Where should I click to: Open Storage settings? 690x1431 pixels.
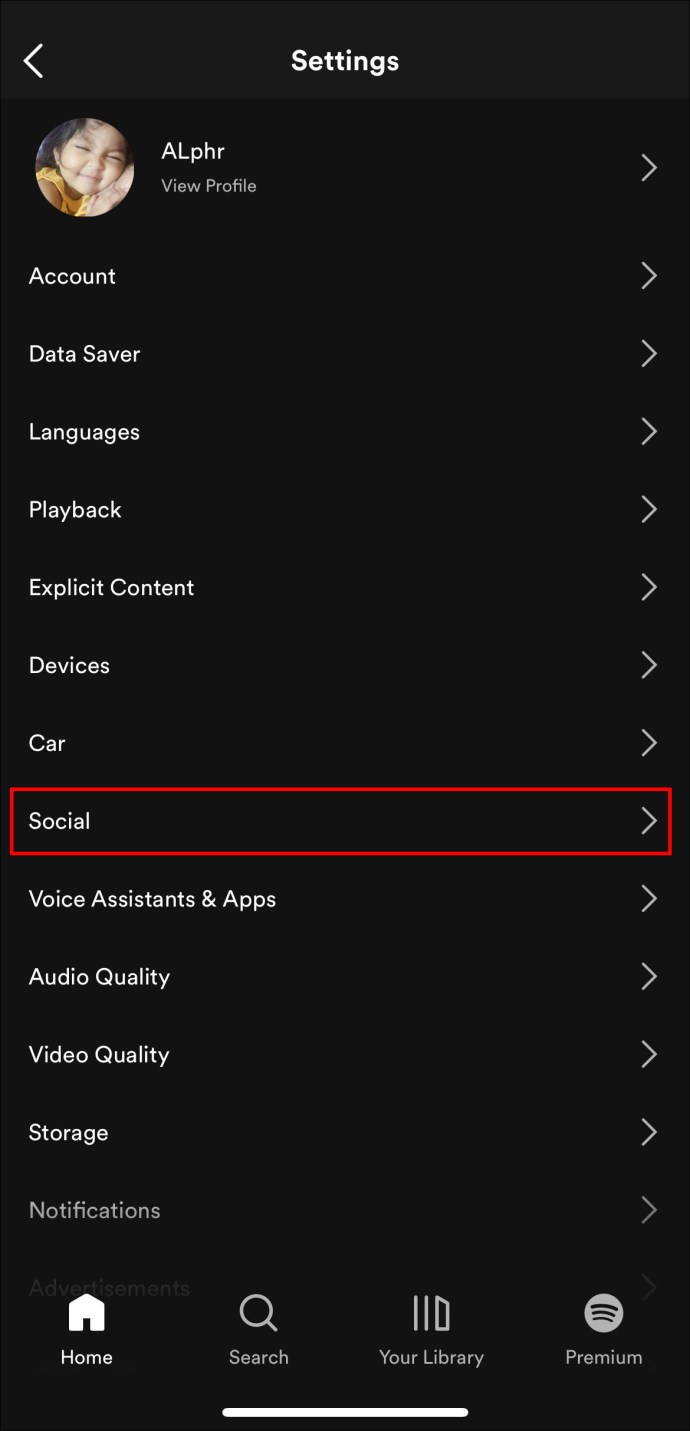click(x=69, y=1133)
